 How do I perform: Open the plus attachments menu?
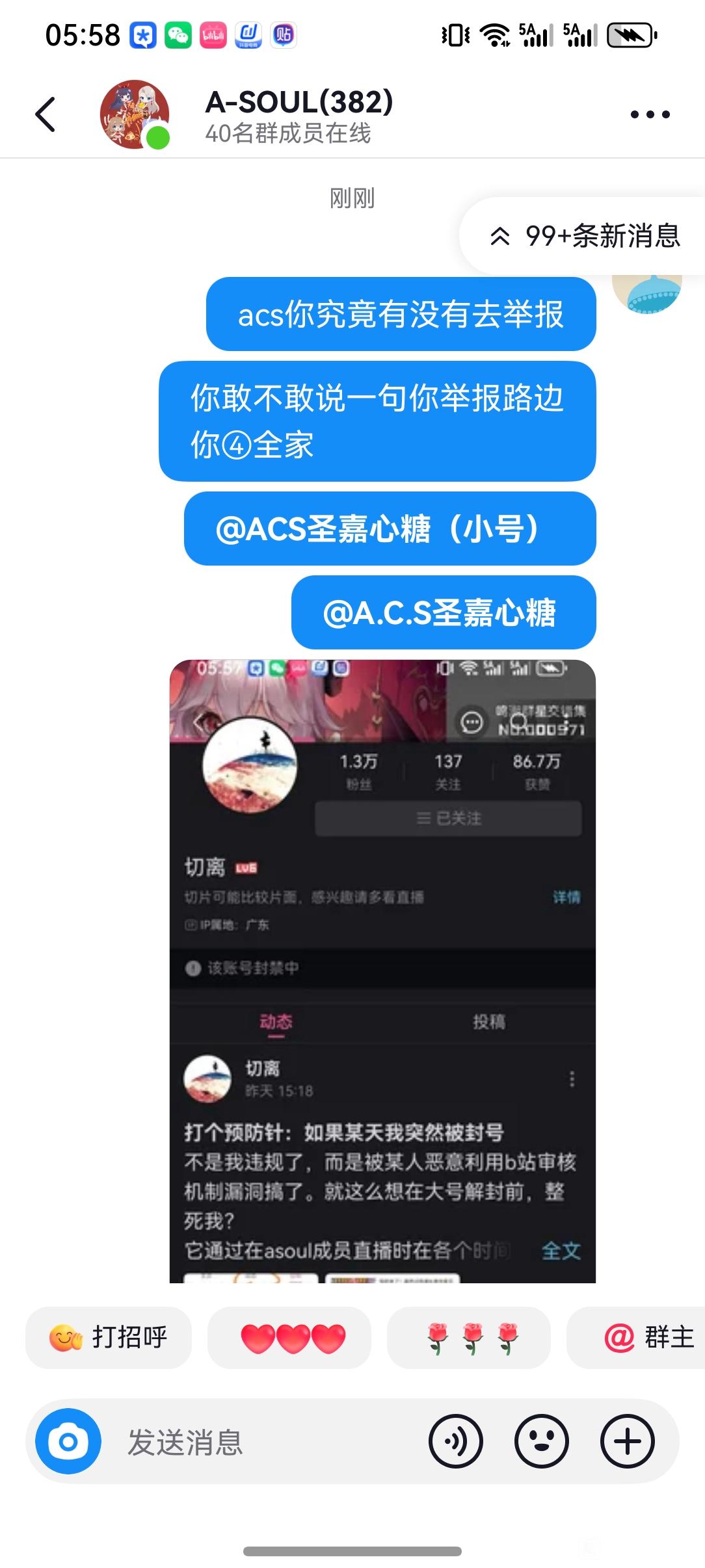(x=628, y=1441)
